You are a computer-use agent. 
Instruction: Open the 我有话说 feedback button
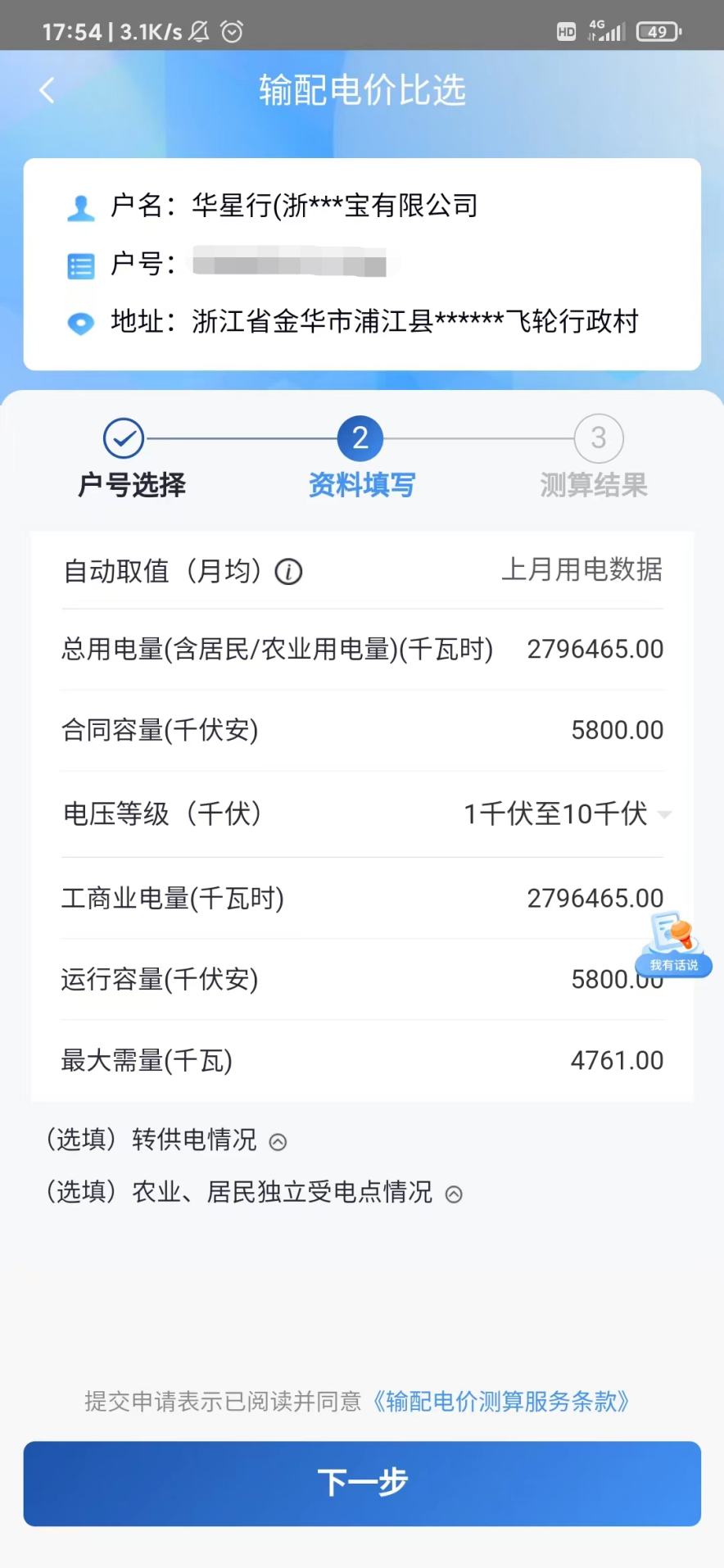(x=674, y=945)
